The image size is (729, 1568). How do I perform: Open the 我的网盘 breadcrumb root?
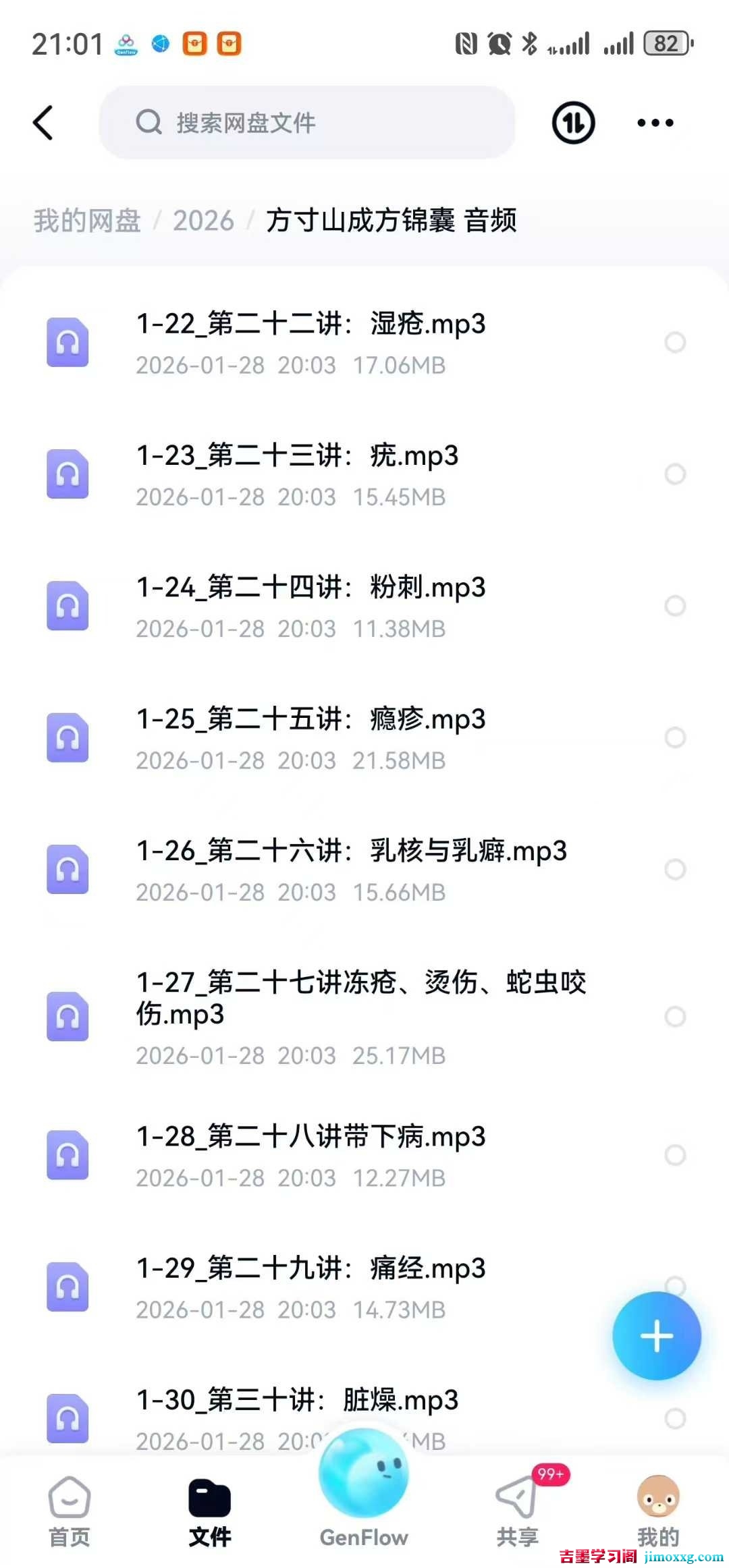coord(86,220)
